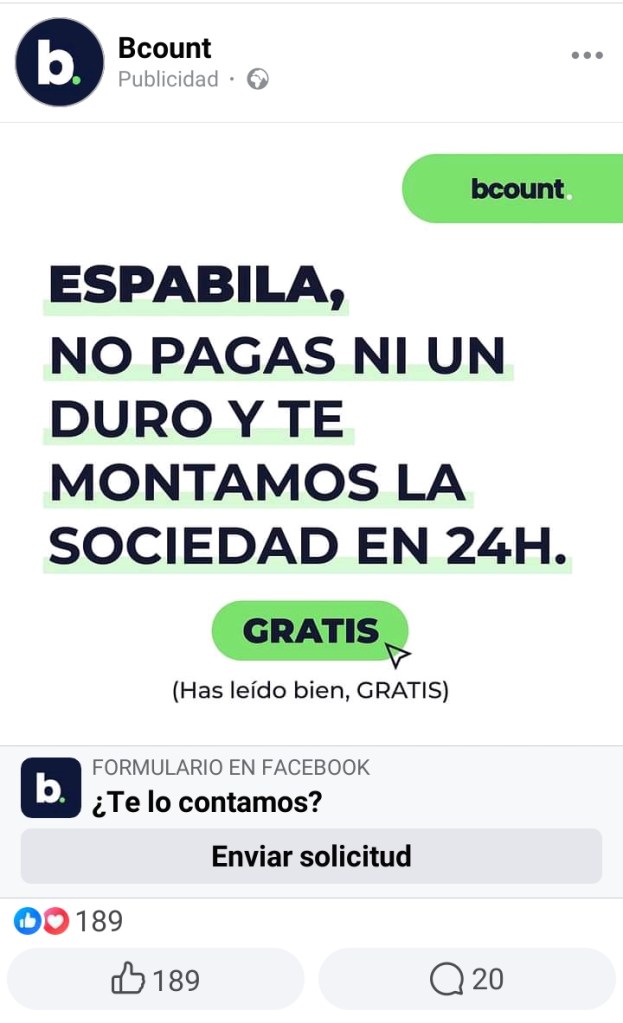Open the Bcount profile picture
Image resolution: width=623 pixels, height=1023 pixels.
(x=59, y=62)
